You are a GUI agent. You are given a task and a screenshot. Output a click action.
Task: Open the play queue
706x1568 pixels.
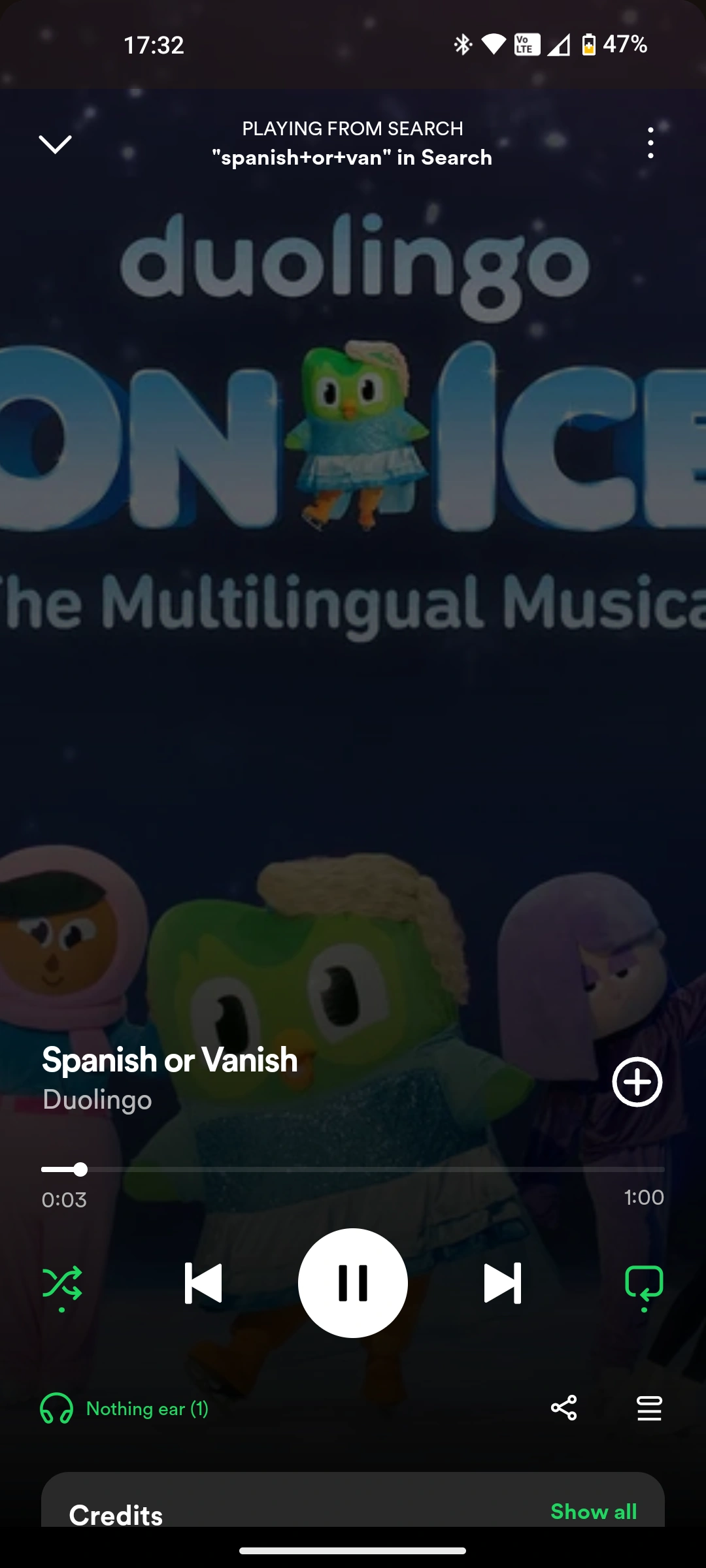point(649,1408)
